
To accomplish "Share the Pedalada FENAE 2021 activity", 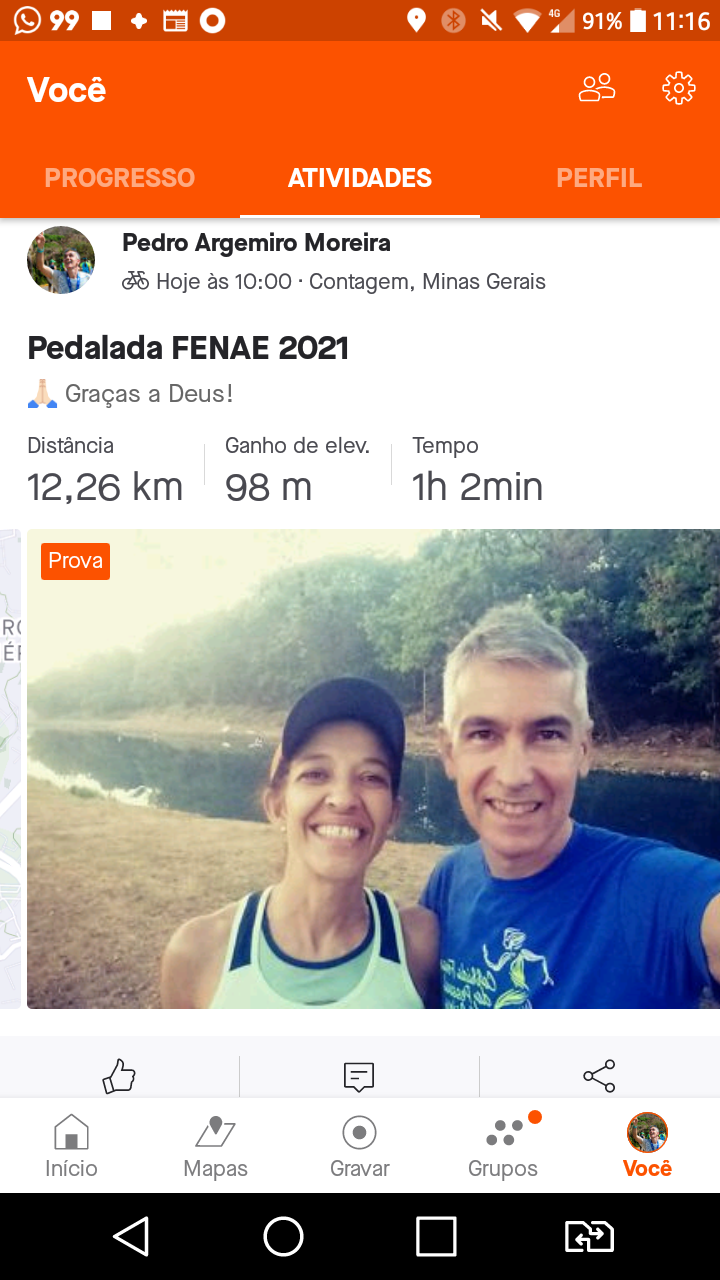I will point(599,1077).
